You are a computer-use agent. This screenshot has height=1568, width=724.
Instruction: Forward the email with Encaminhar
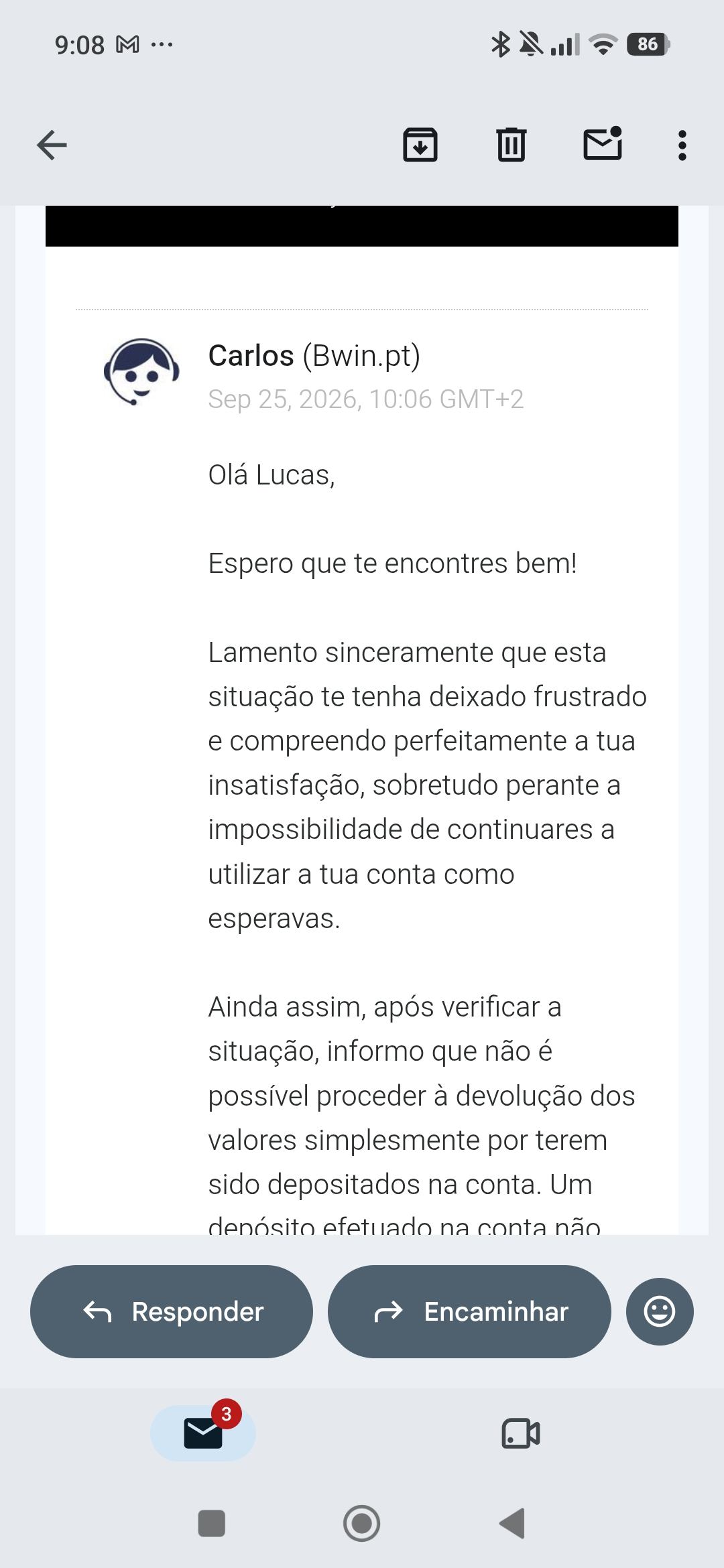pyautogui.click(x=469, y=1311)
